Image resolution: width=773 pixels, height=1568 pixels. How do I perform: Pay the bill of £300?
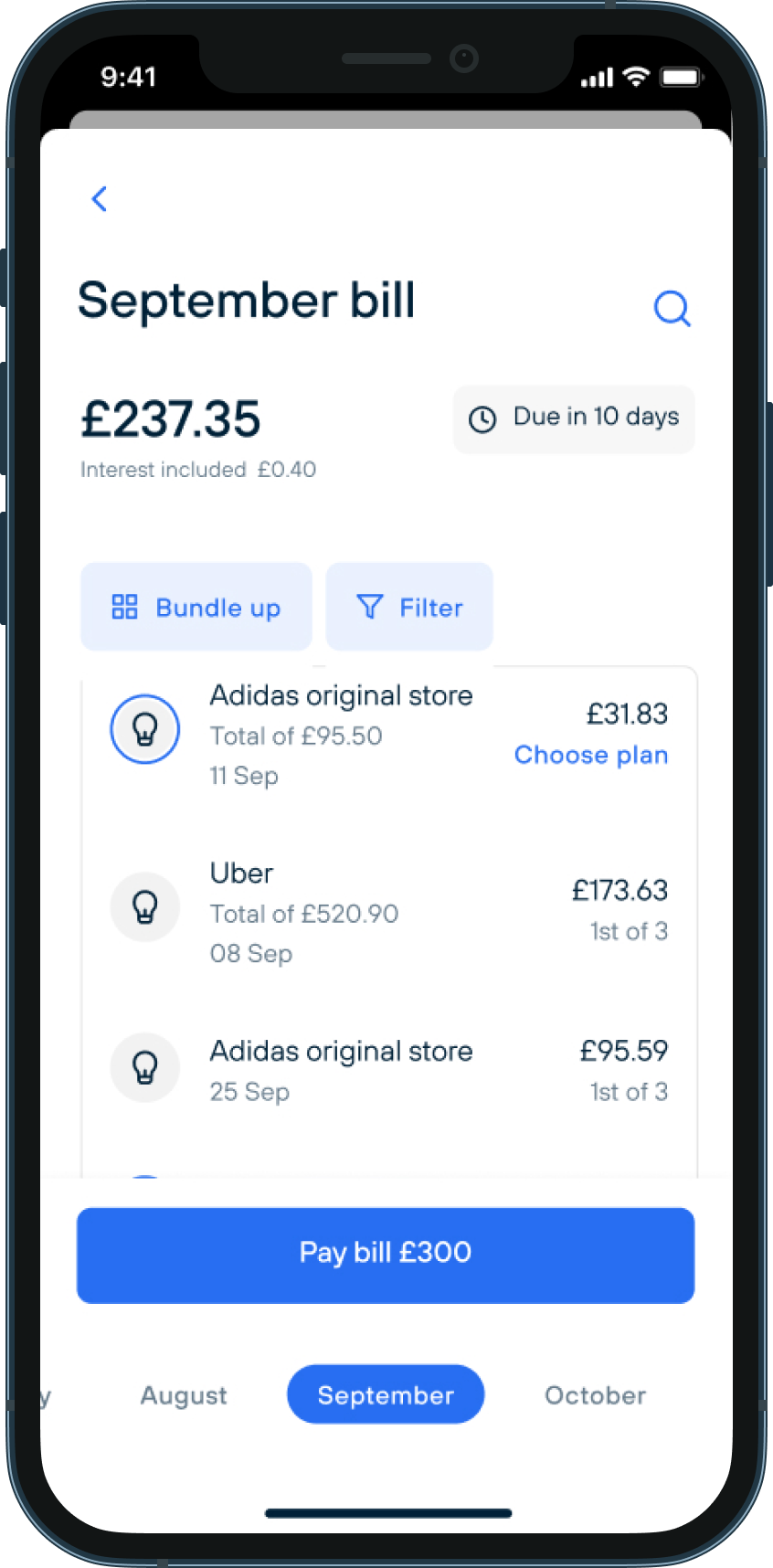pyautogui.click(x=386, y=1255)
